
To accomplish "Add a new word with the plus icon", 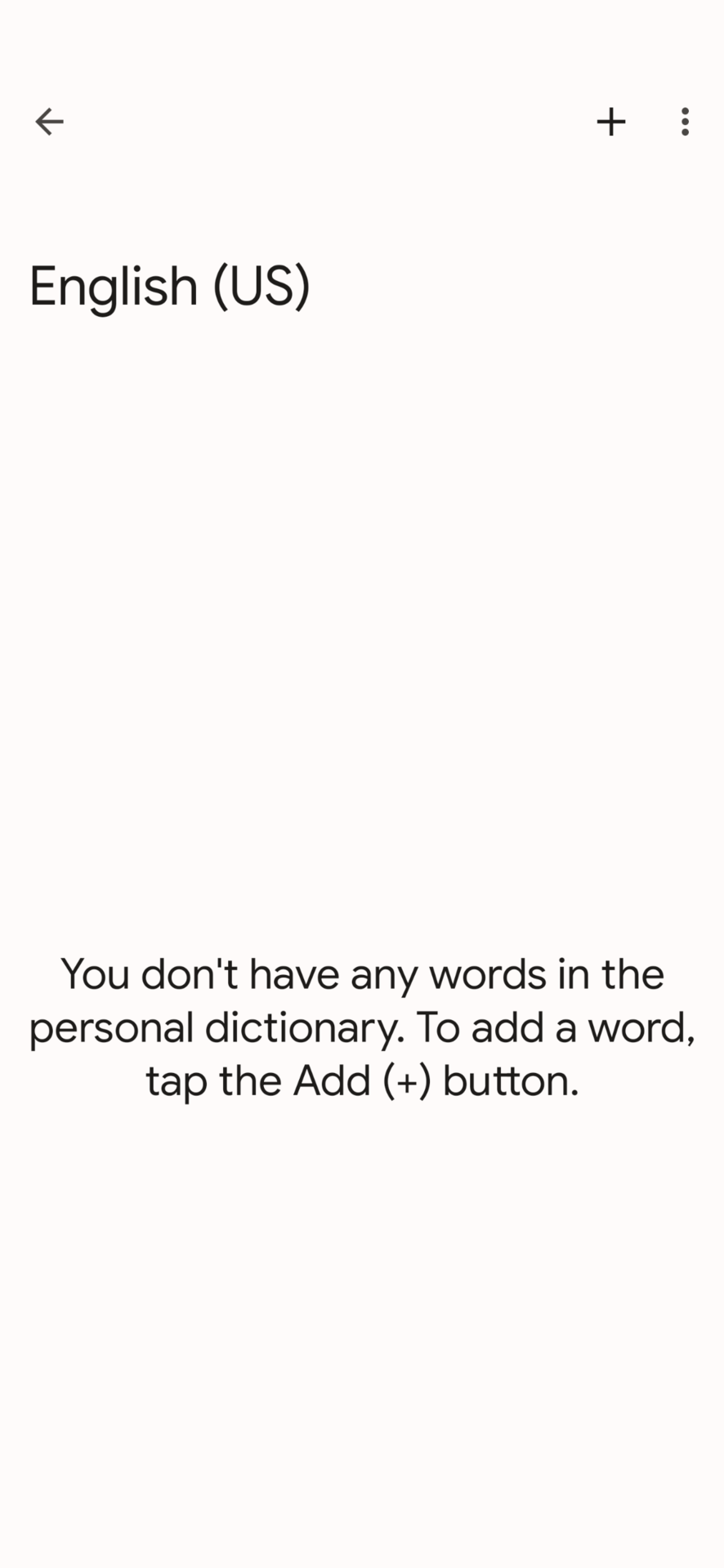I will (x=611, y=122).
